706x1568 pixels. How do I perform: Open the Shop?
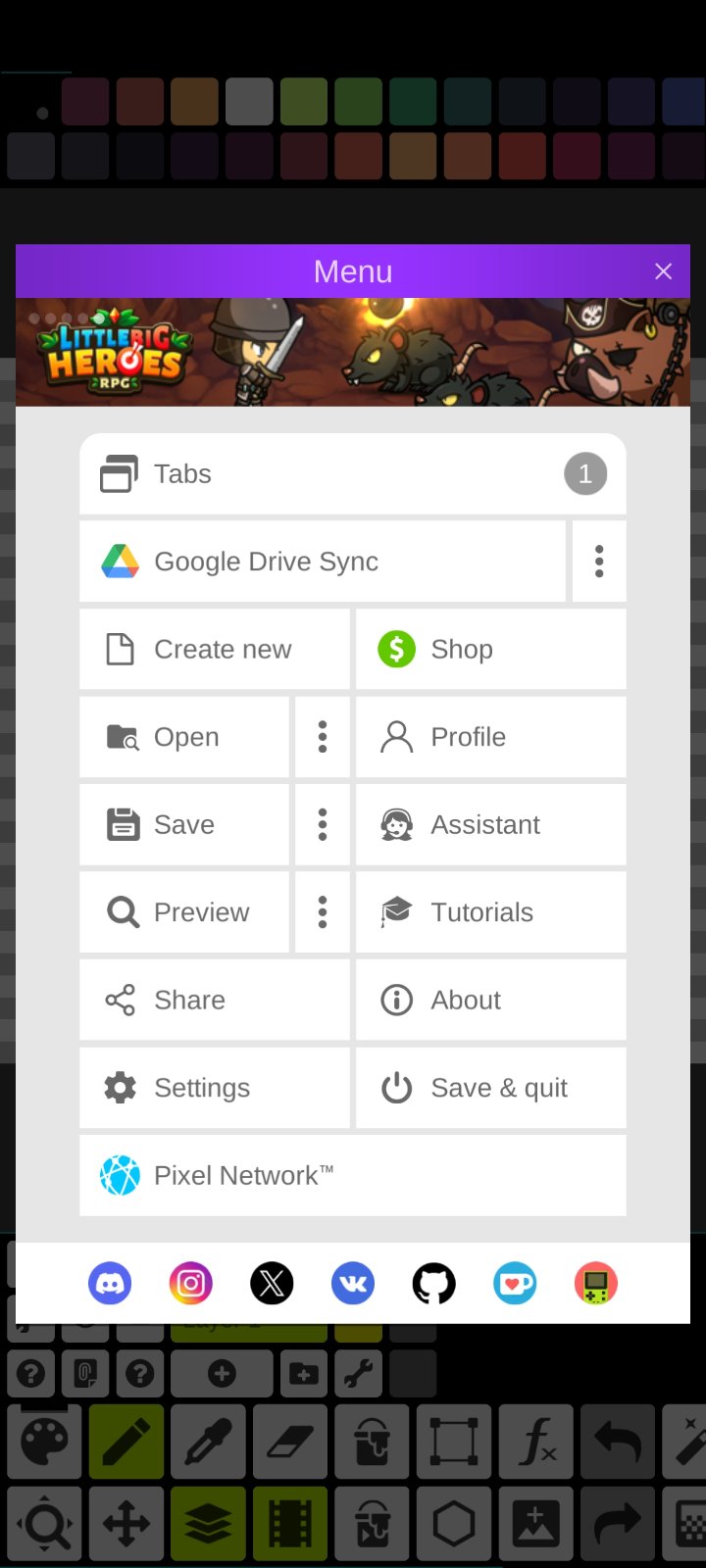(x=491, y=649)
